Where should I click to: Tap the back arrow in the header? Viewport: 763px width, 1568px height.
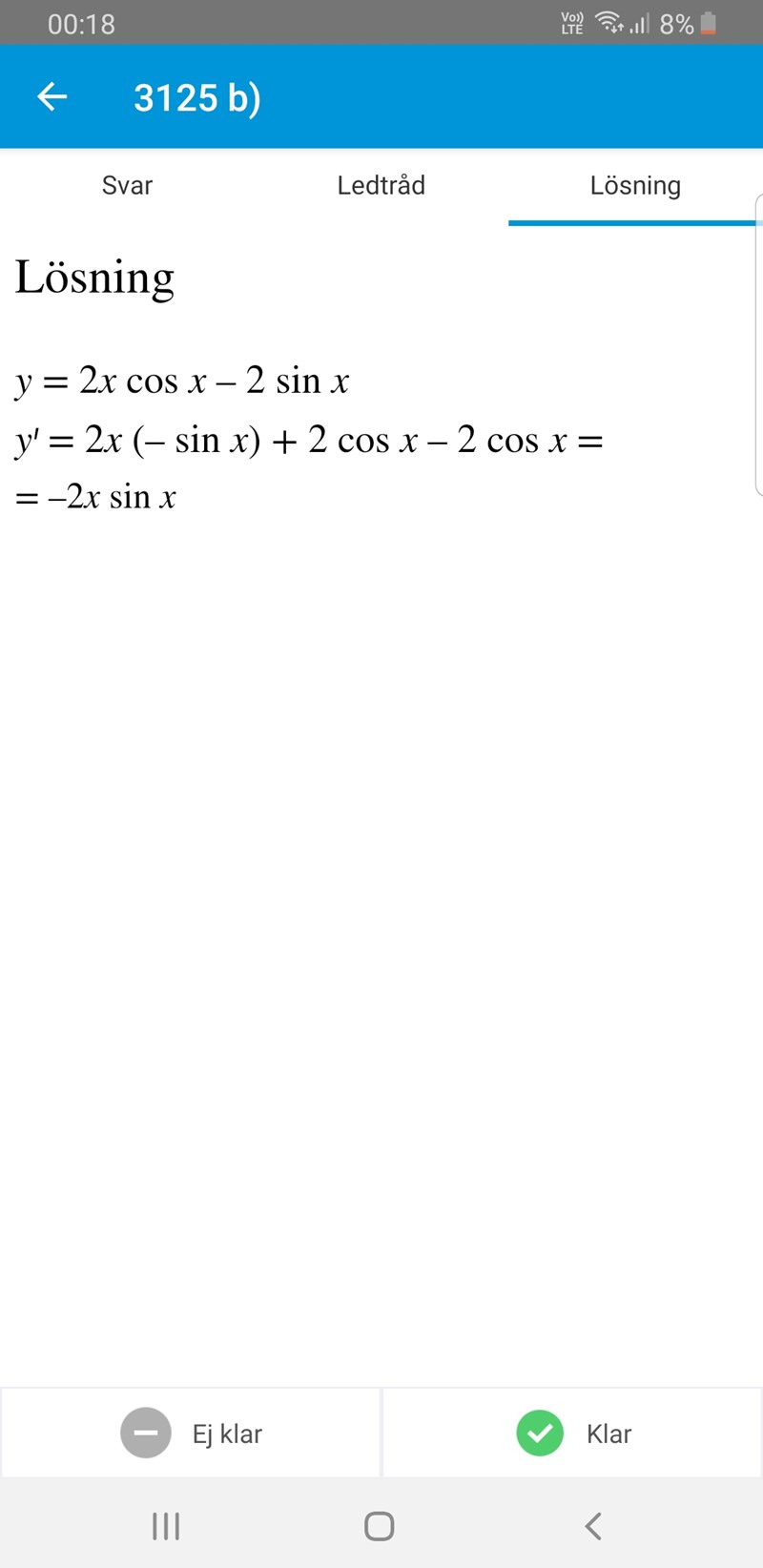pos(52,96)
